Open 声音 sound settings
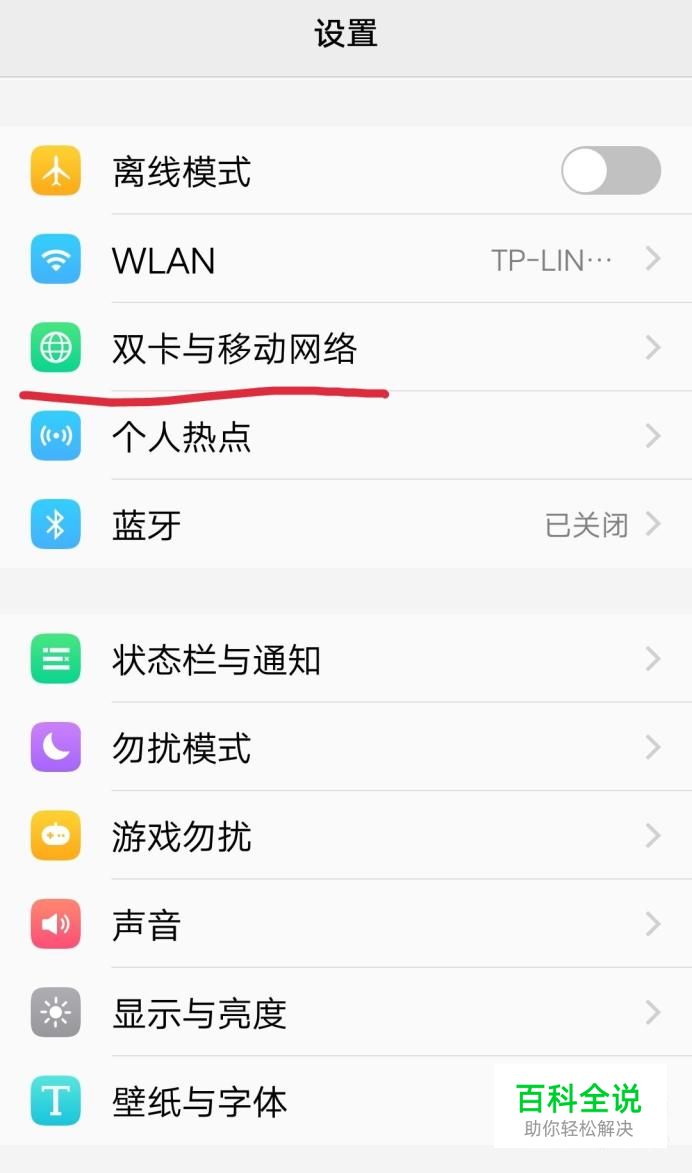Image resolution: width=692 pixels, height=1173 pixels. (x=345, y=924)
